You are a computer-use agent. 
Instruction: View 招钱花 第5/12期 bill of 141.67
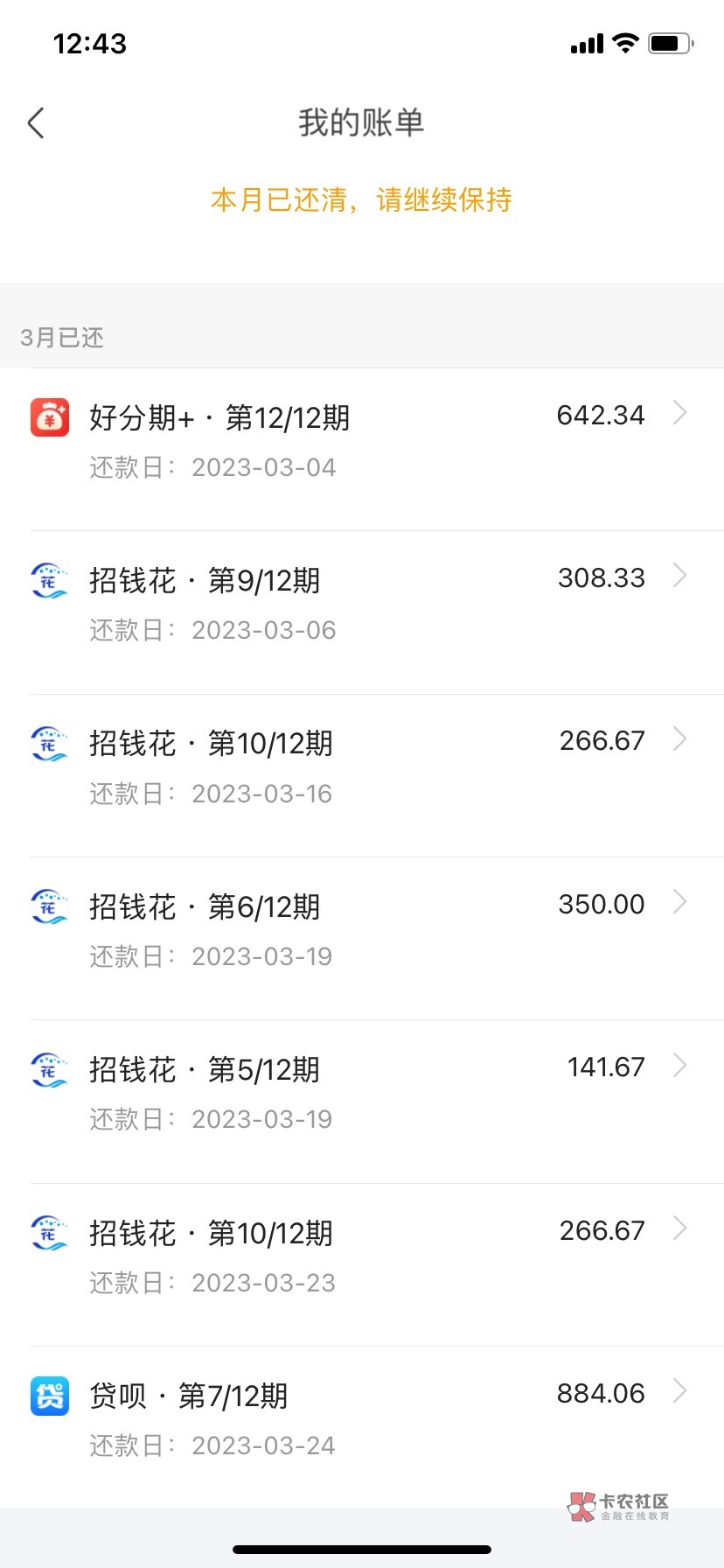point(362,1093)
